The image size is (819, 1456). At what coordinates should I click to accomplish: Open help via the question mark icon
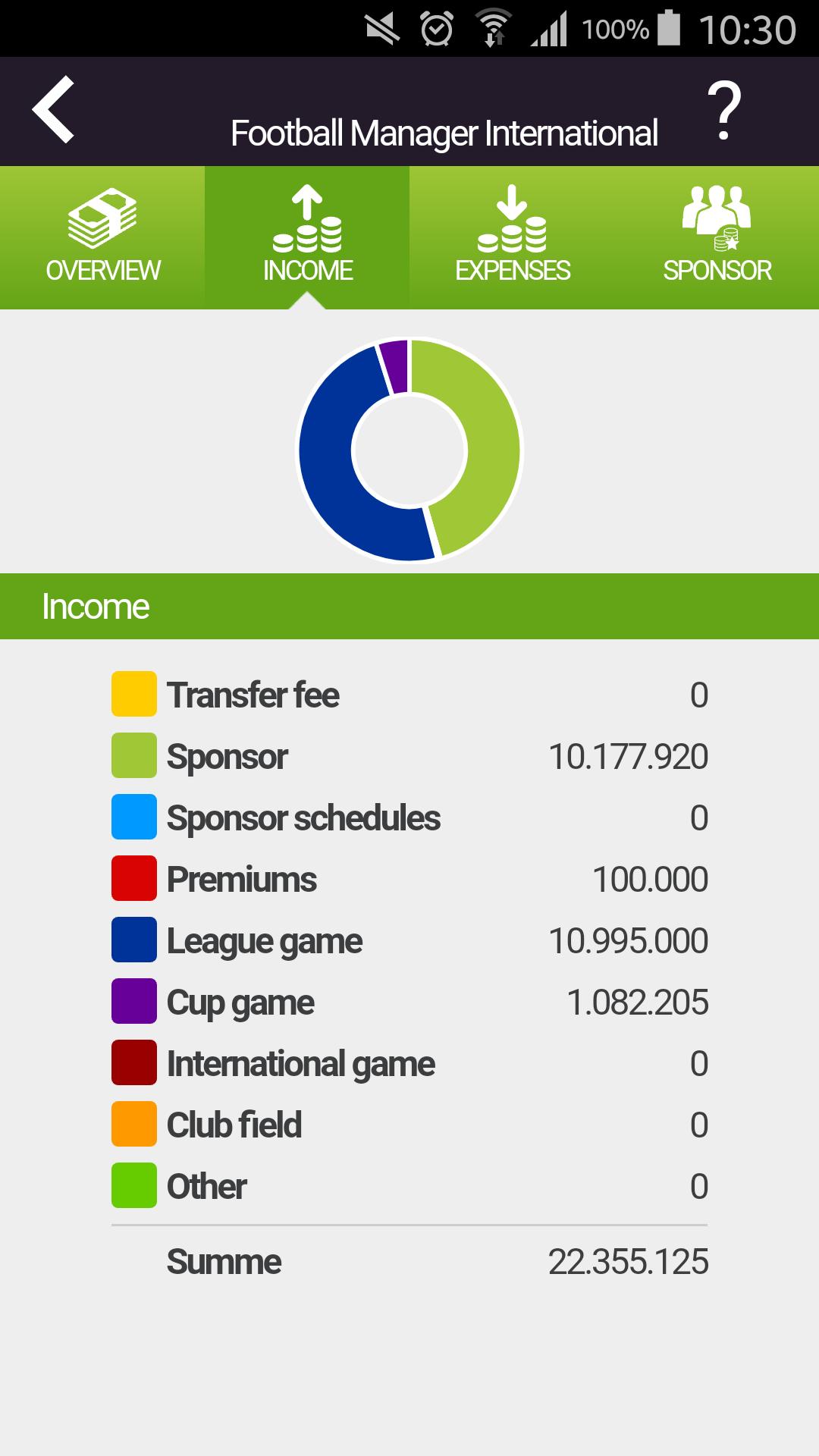click(x=725, y=111)
